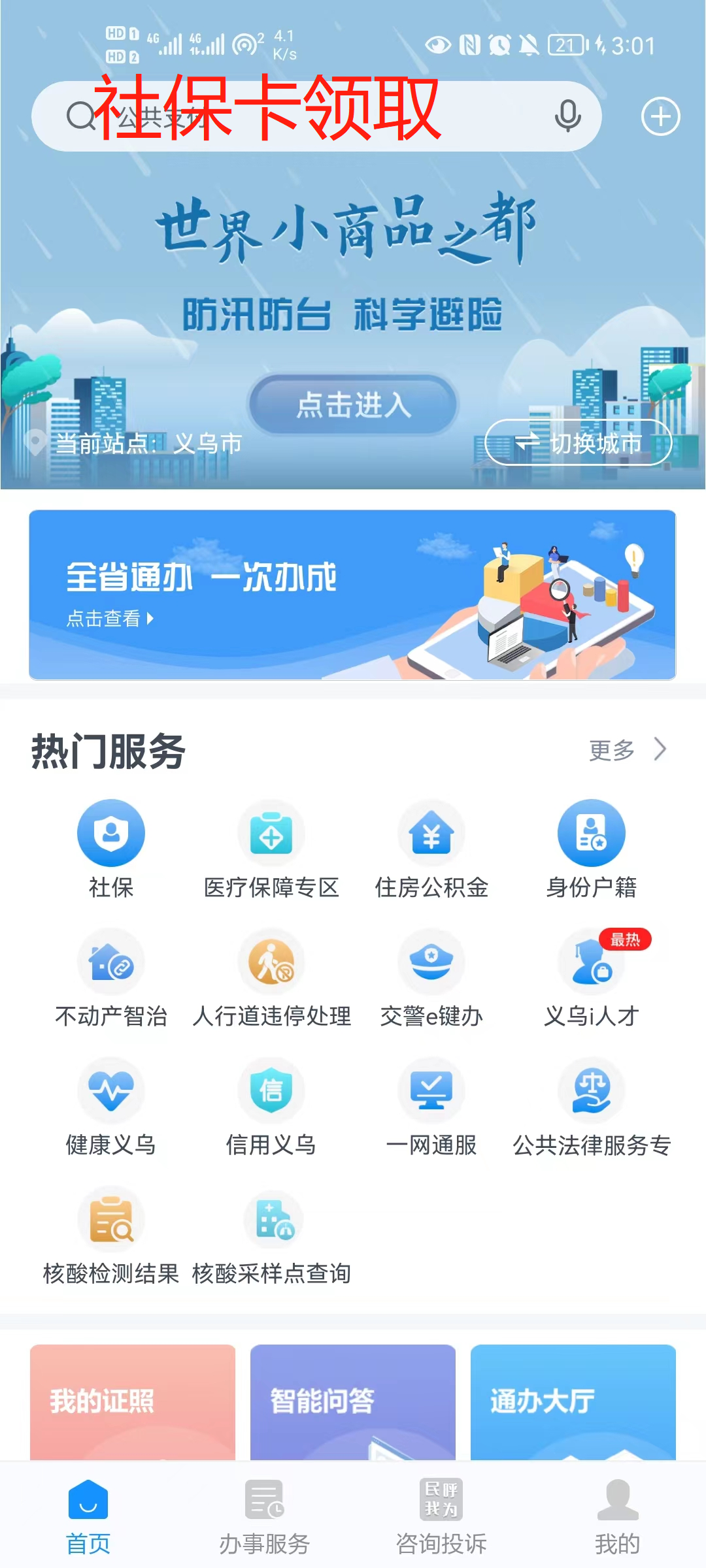Open the 全省通办 一次办成 banner
706x1568 pixels.
(x=352, y=595)
